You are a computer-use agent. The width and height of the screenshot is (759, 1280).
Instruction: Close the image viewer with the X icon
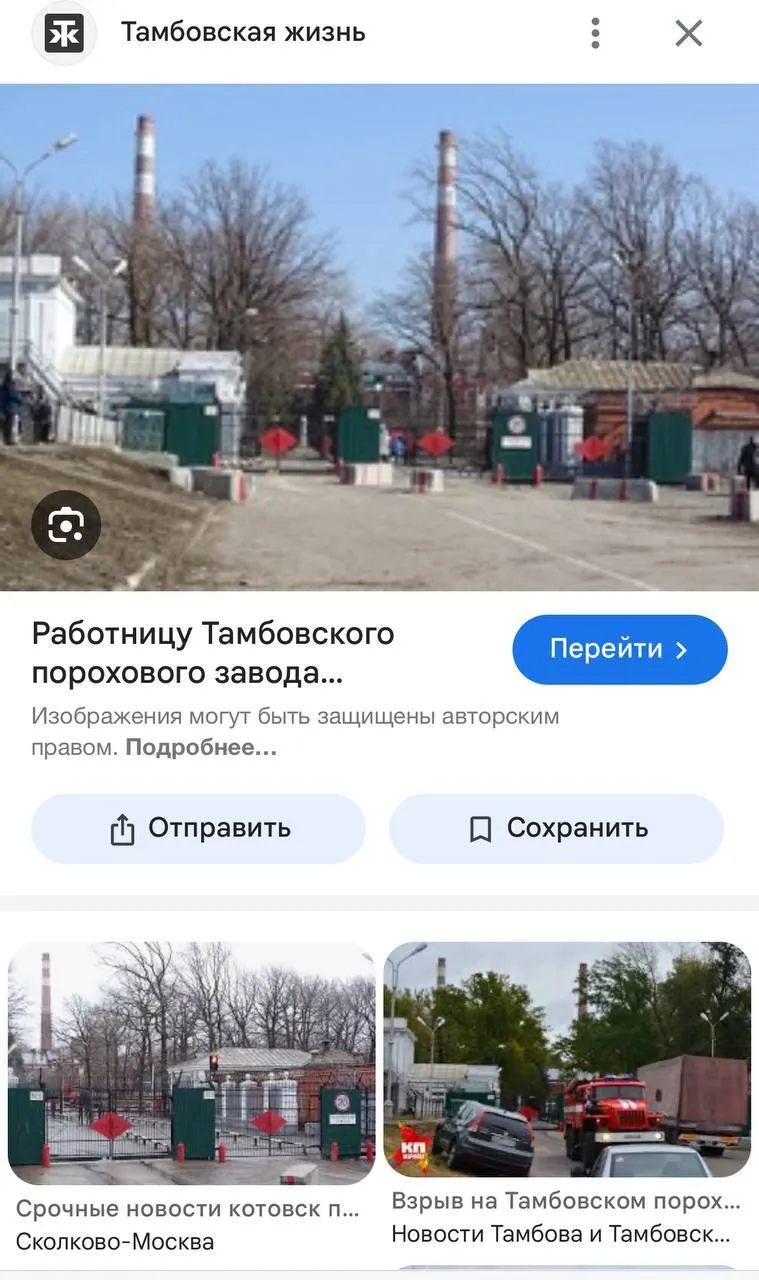tap(688, 32)
